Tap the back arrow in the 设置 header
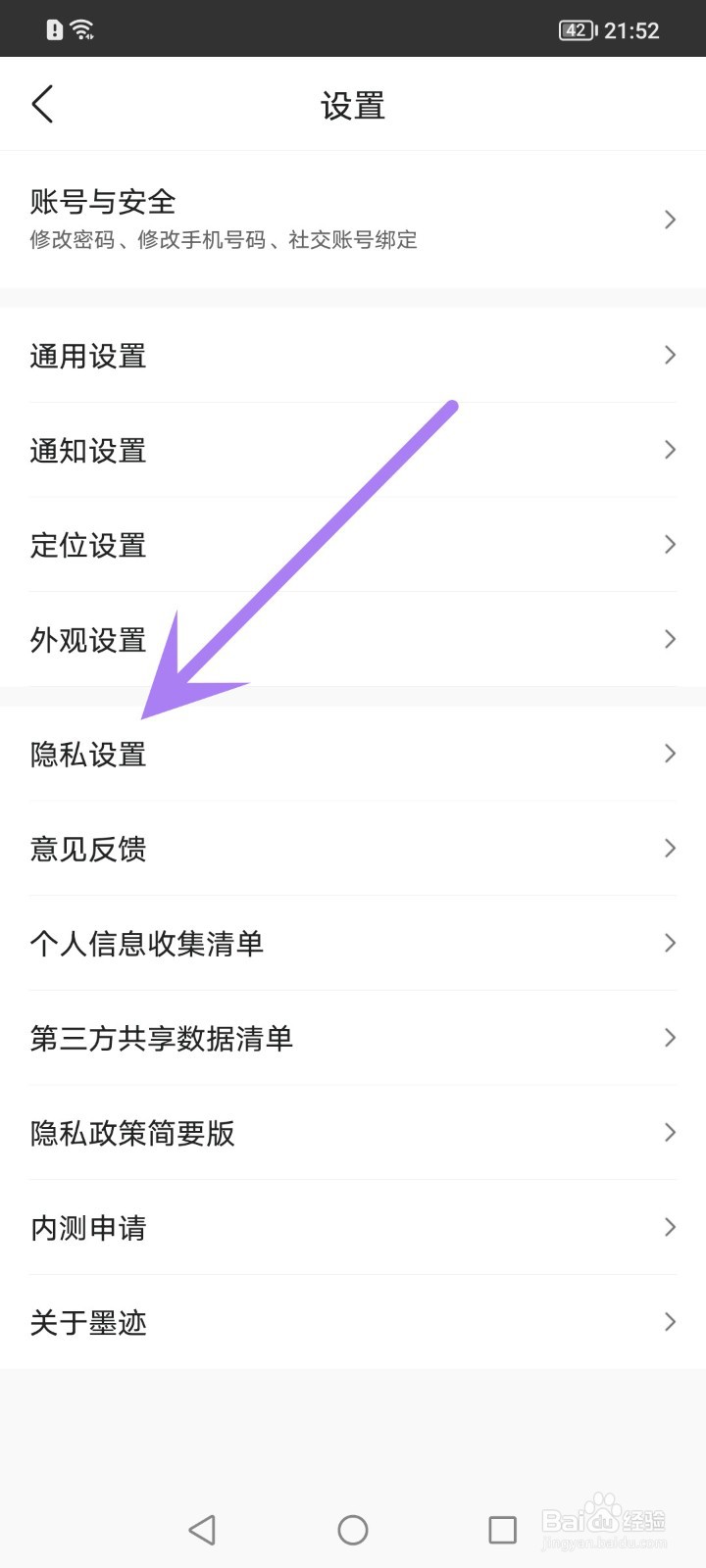This screenshot has height=1568, width=706. [42, 103]
